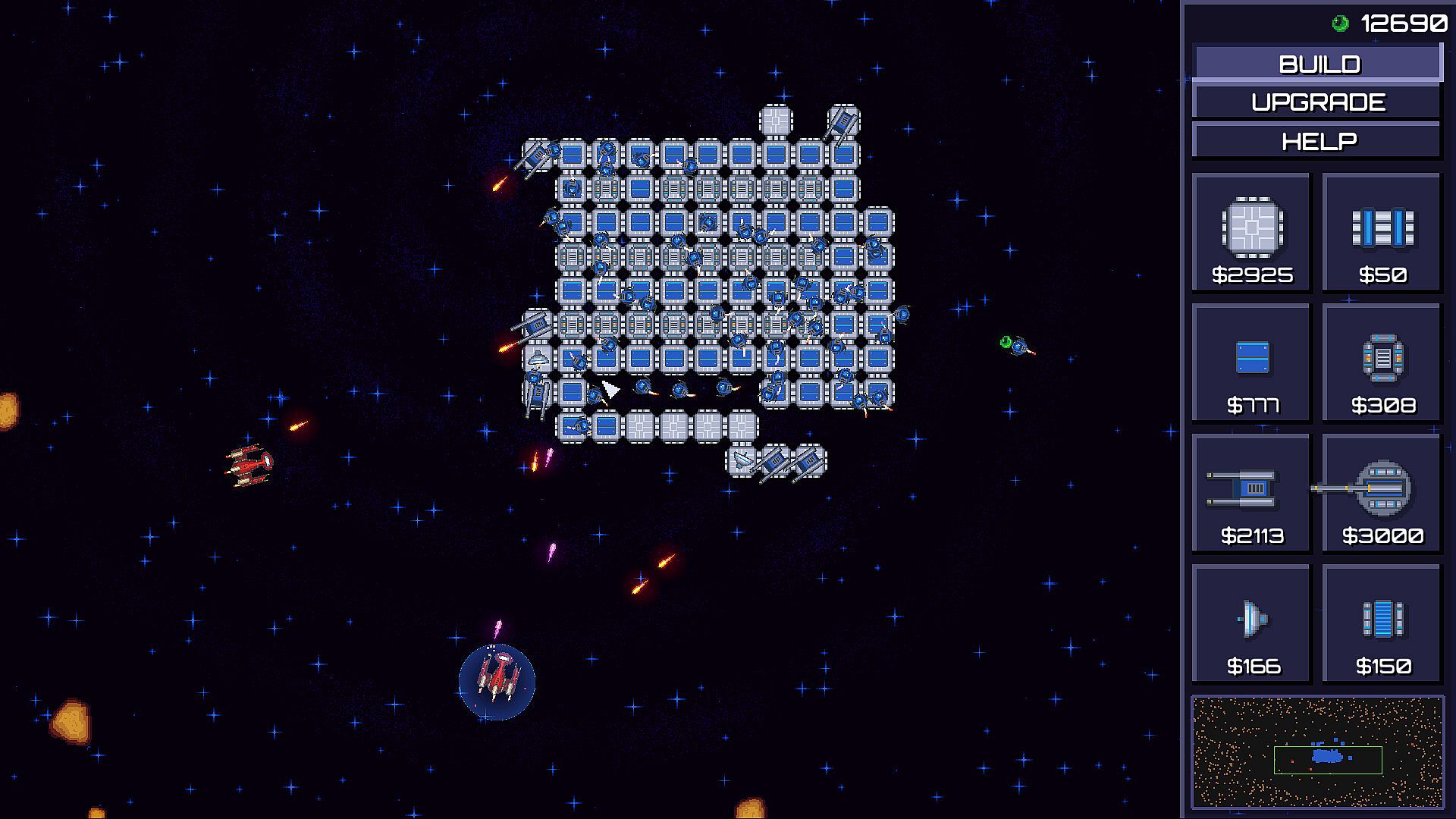Pick the $150 battery item

point(1382,623)
